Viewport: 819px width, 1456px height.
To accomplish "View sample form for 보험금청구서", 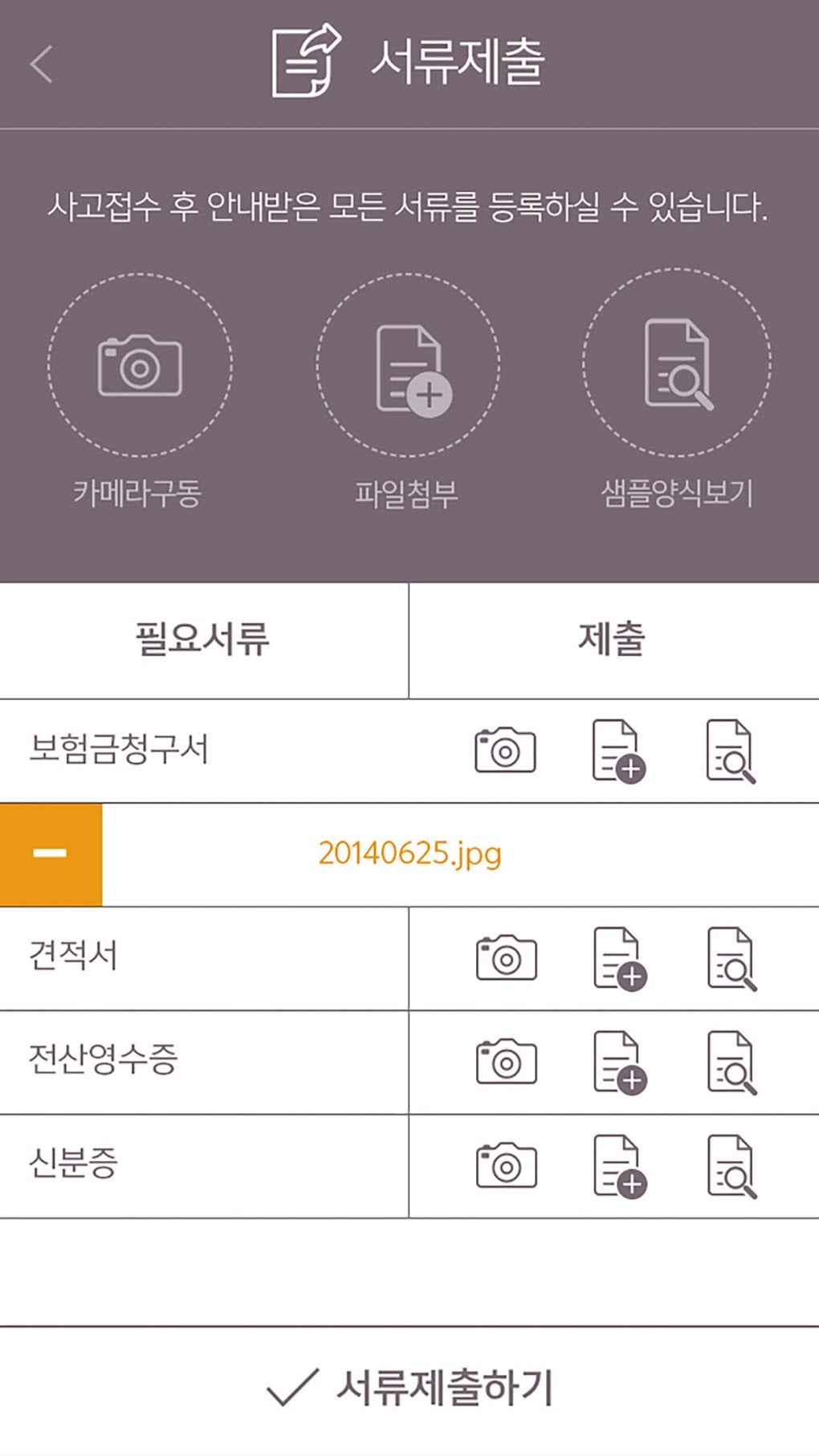I will 731,751.
